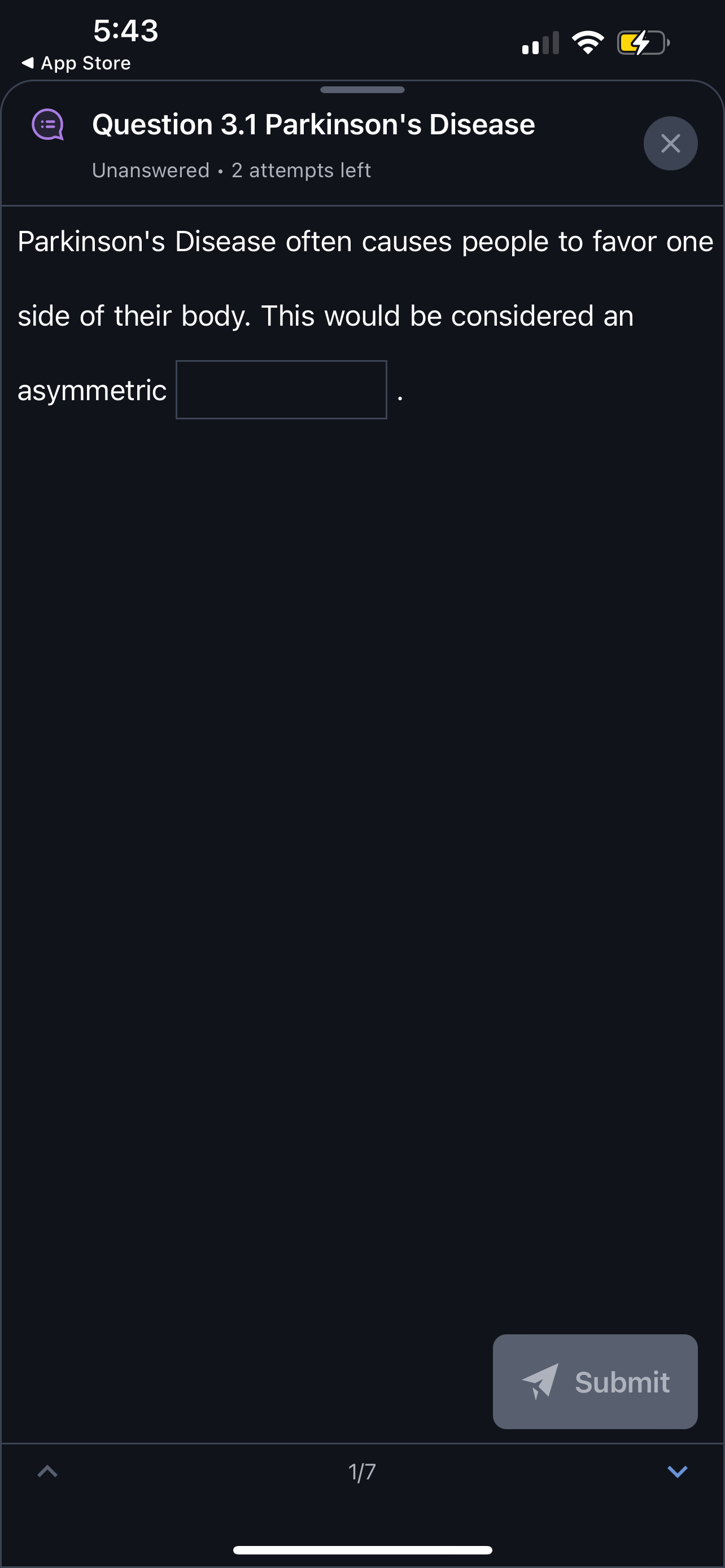725x1568 pixels.
Task: Go to the previous question
Action: pyautogui.click(x=47, y=1472)
